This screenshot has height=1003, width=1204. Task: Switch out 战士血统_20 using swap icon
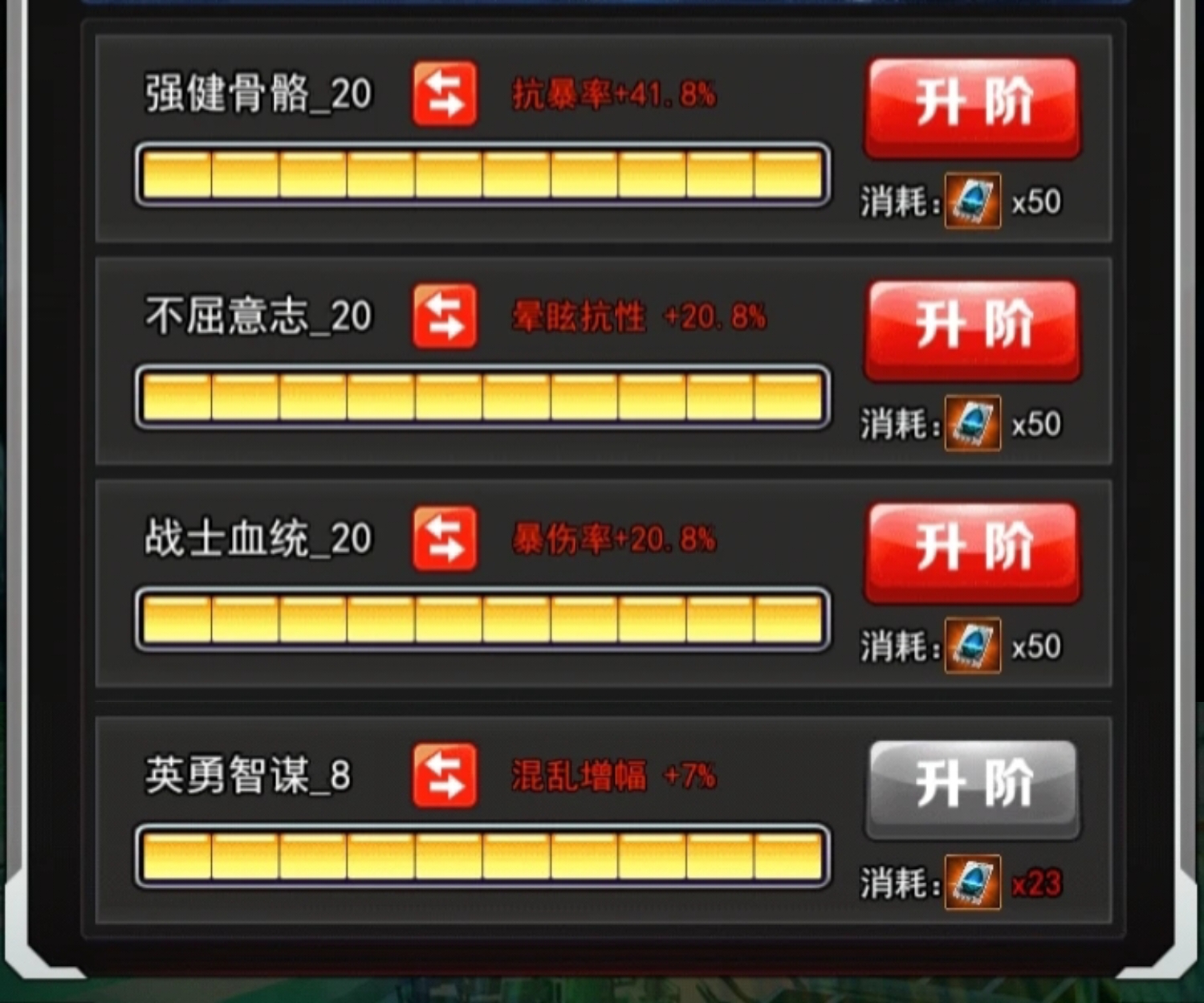pyautogui.click(x=445, y=539)
